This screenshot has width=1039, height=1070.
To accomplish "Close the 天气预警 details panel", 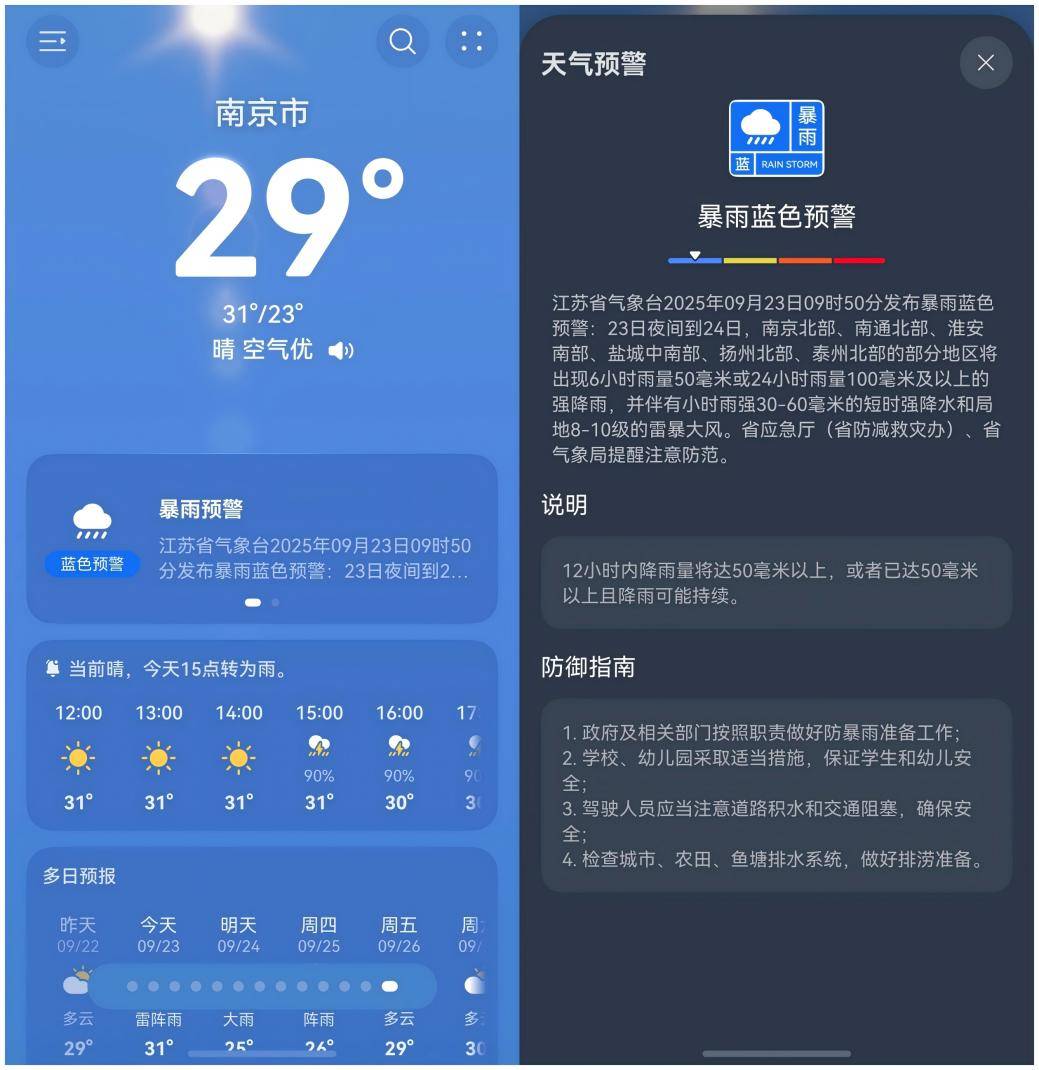I will click(985, 63).
